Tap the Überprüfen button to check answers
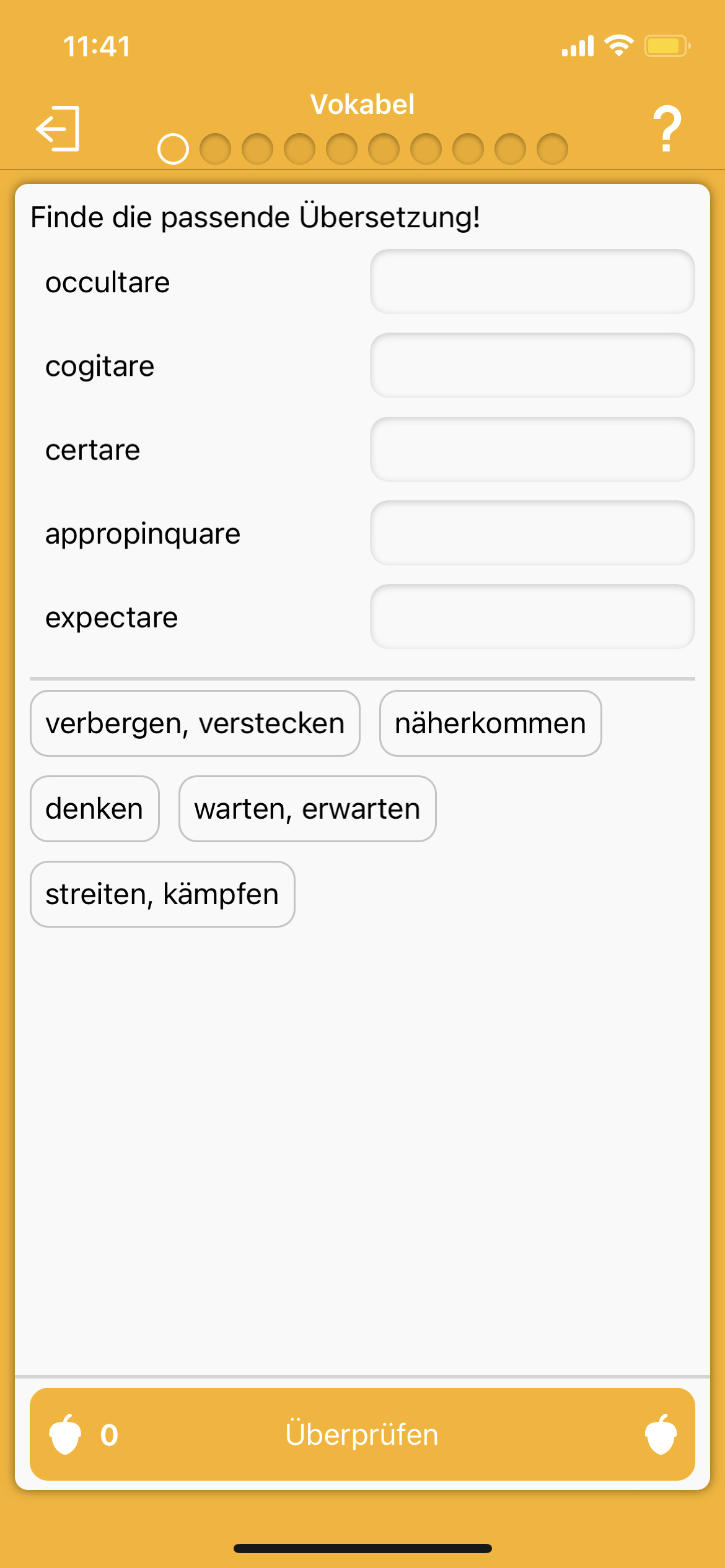 (x=362, y=1434)
